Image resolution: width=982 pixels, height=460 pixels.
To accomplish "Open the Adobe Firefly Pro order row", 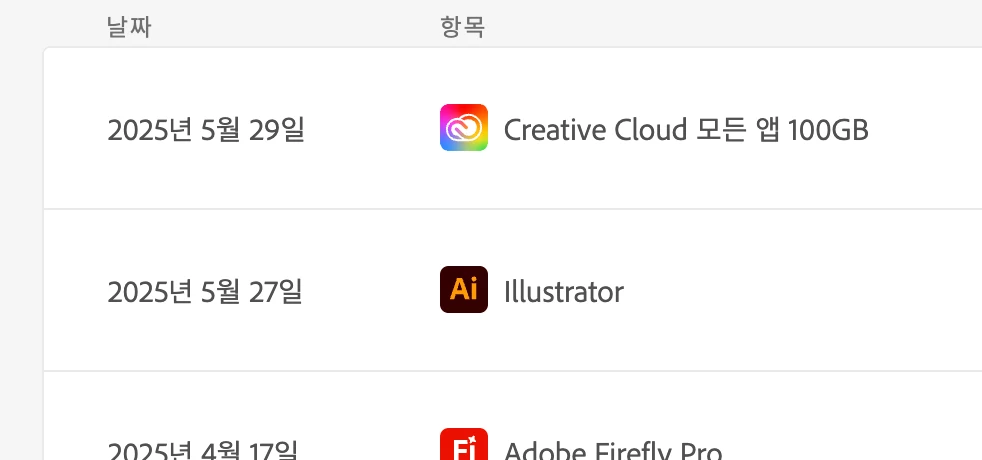I will [x=612, y=450].
